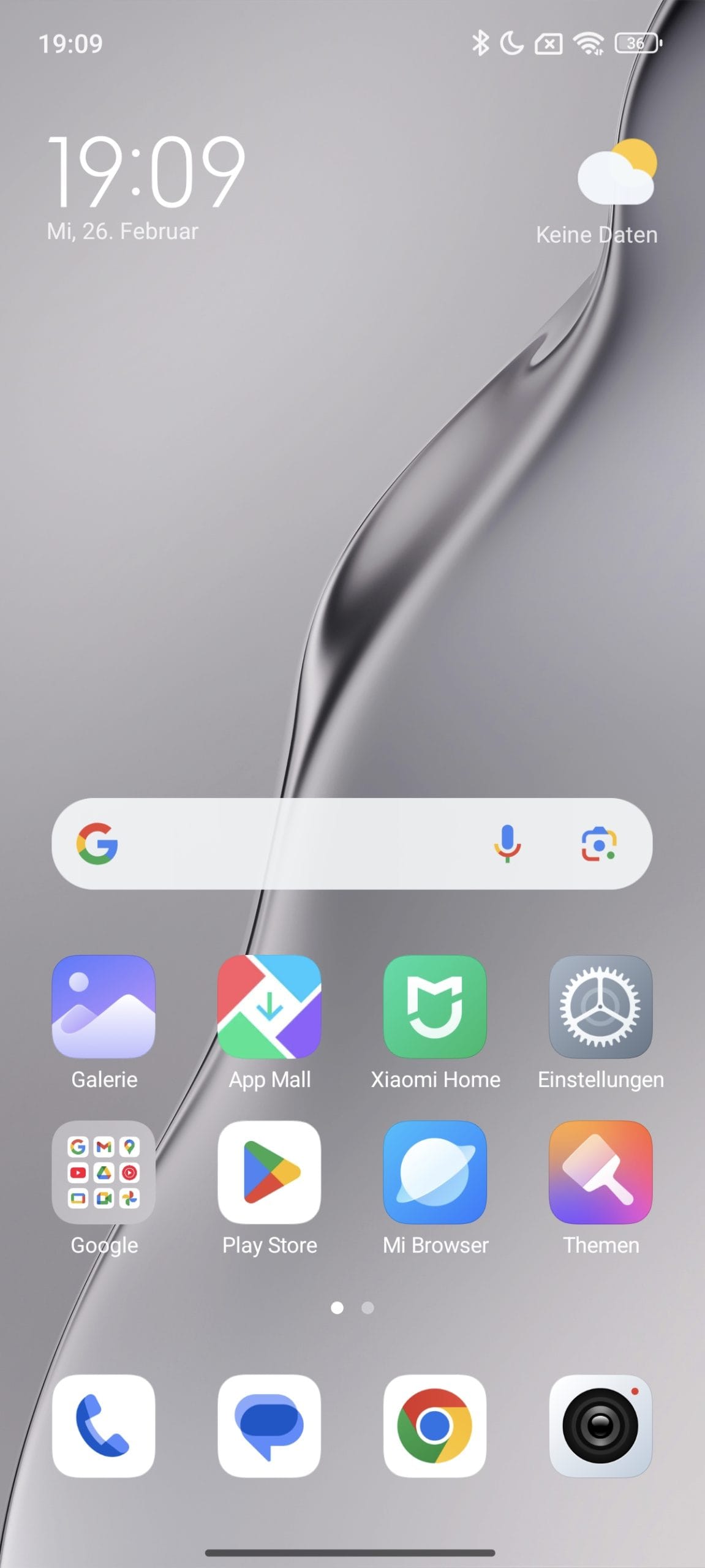
Task: Open Google Lens from the search bar
Action: pyautogui.click(x=599, y=843)
